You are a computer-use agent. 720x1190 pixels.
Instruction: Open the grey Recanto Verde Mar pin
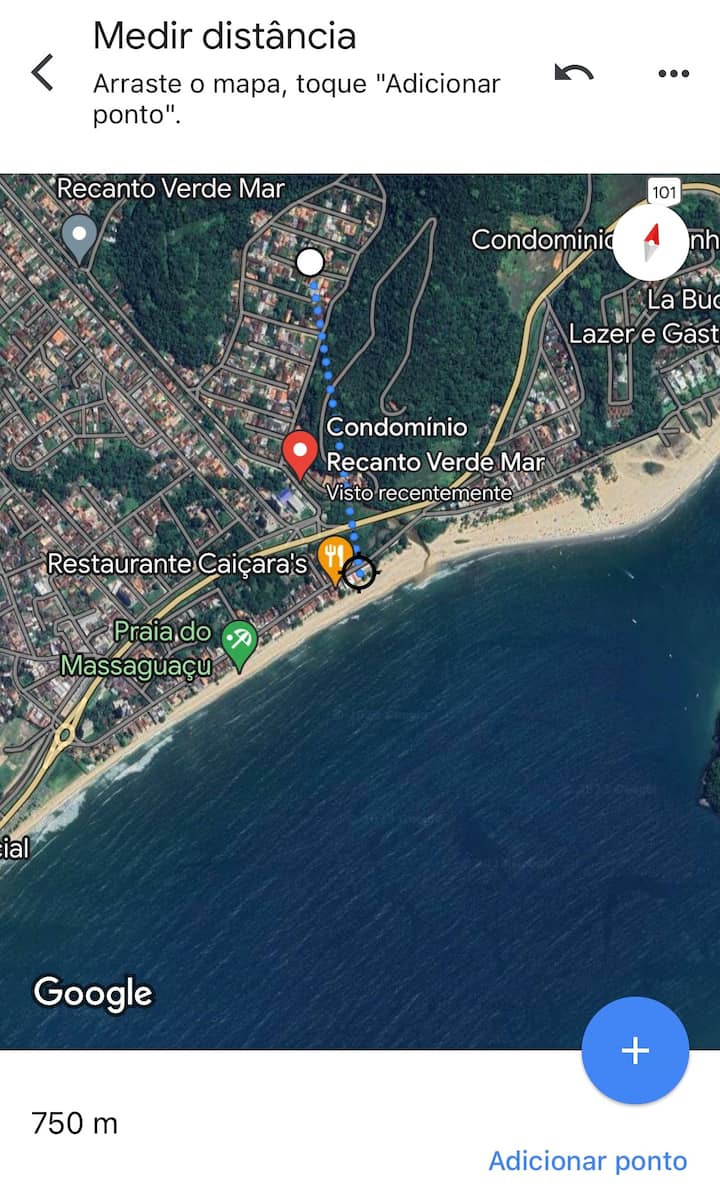(x=79, y=236)
